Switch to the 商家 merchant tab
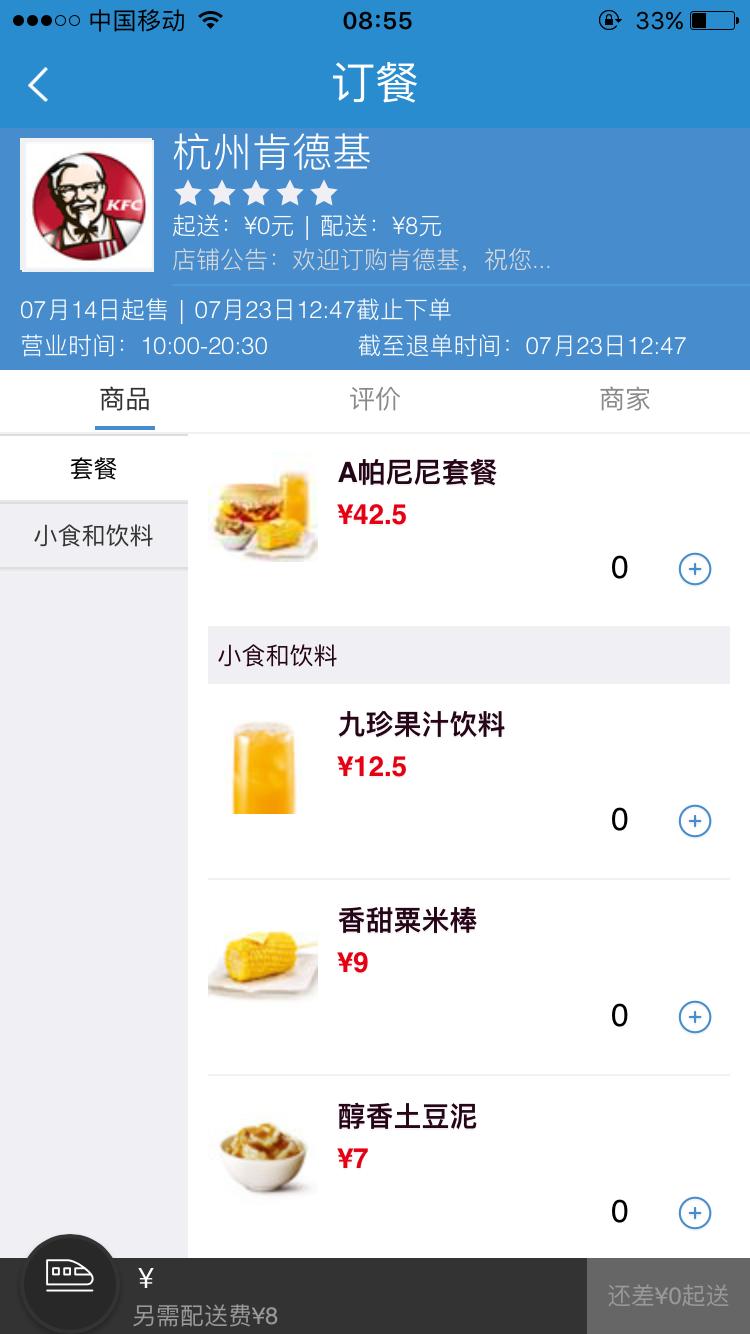 624,399
